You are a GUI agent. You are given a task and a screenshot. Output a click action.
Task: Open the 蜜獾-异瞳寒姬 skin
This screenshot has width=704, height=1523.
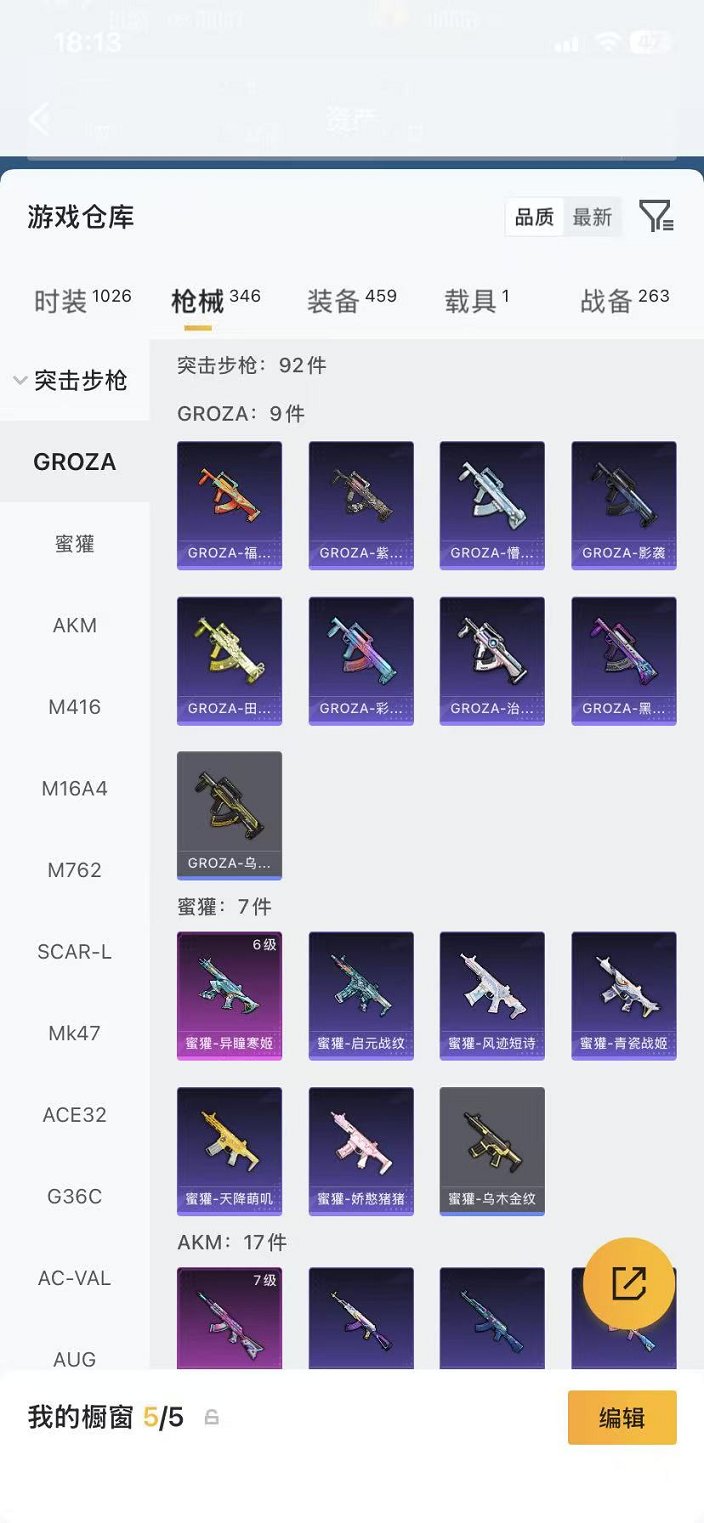pyautogui.click(x=229, y=995)
